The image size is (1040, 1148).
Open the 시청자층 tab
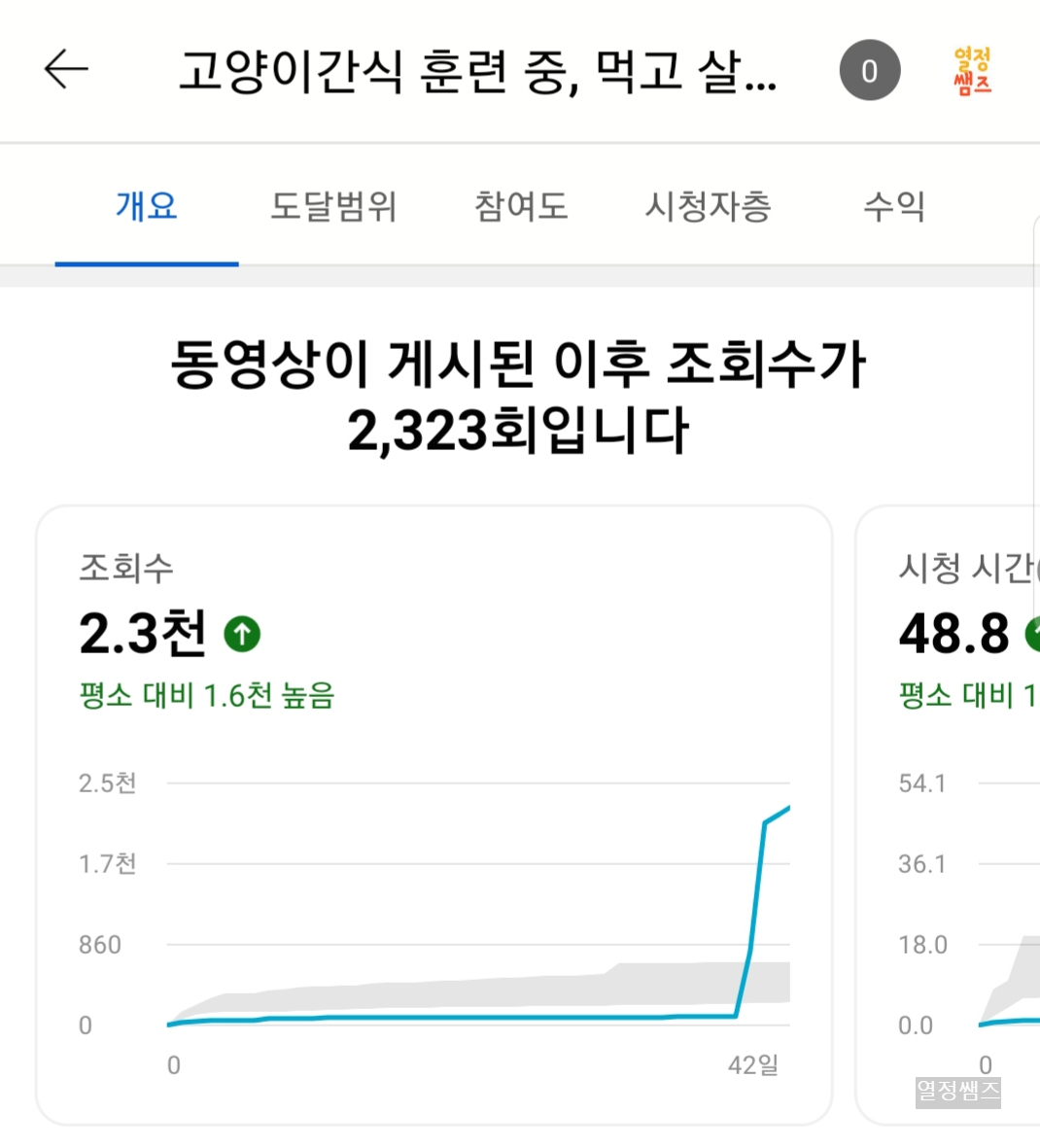click(708, 206)
